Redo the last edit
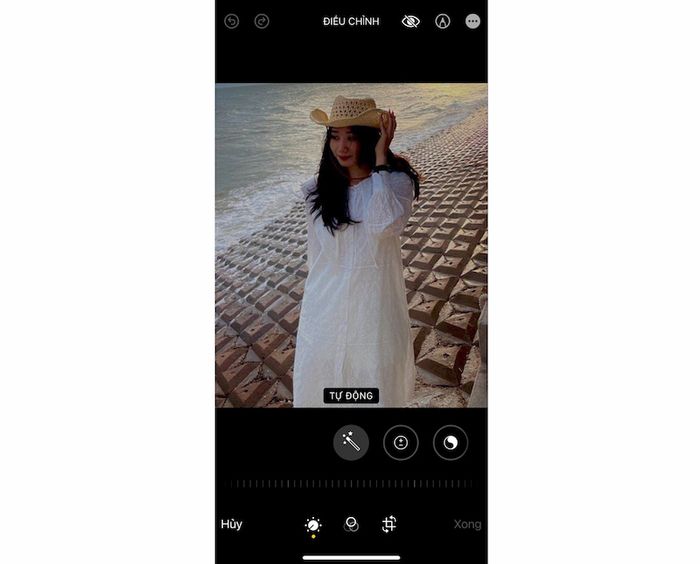This screenshot has height=564, width=700. [262, 21]
